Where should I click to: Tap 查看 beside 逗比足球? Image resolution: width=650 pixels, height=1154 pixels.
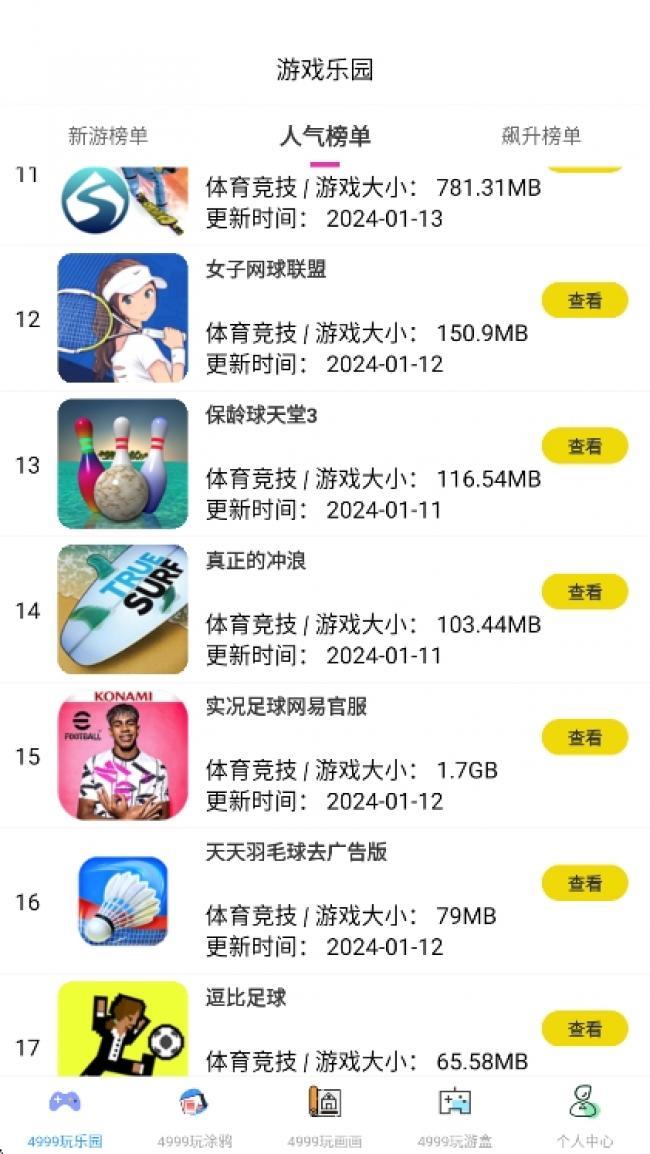[x=585, y=1029]
